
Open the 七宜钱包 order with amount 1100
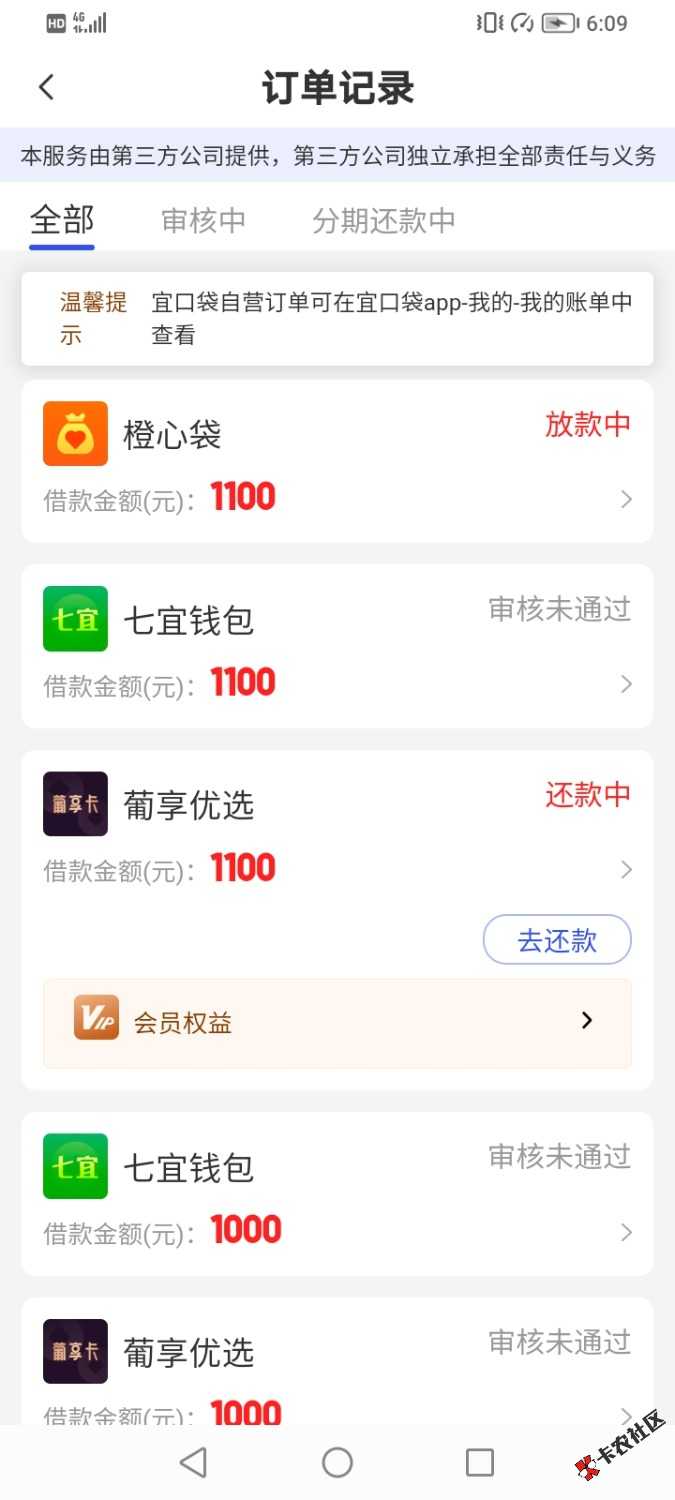(337, 646)
